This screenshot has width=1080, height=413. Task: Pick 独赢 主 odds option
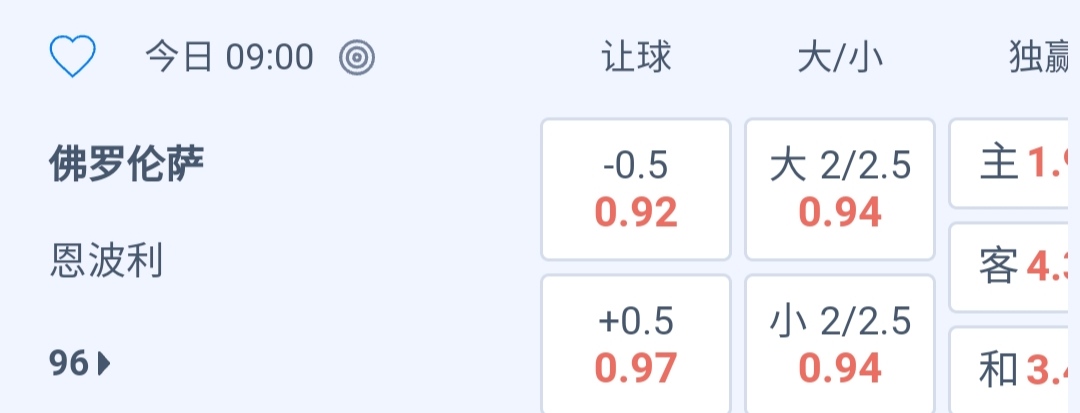[x=1015, y=163]
